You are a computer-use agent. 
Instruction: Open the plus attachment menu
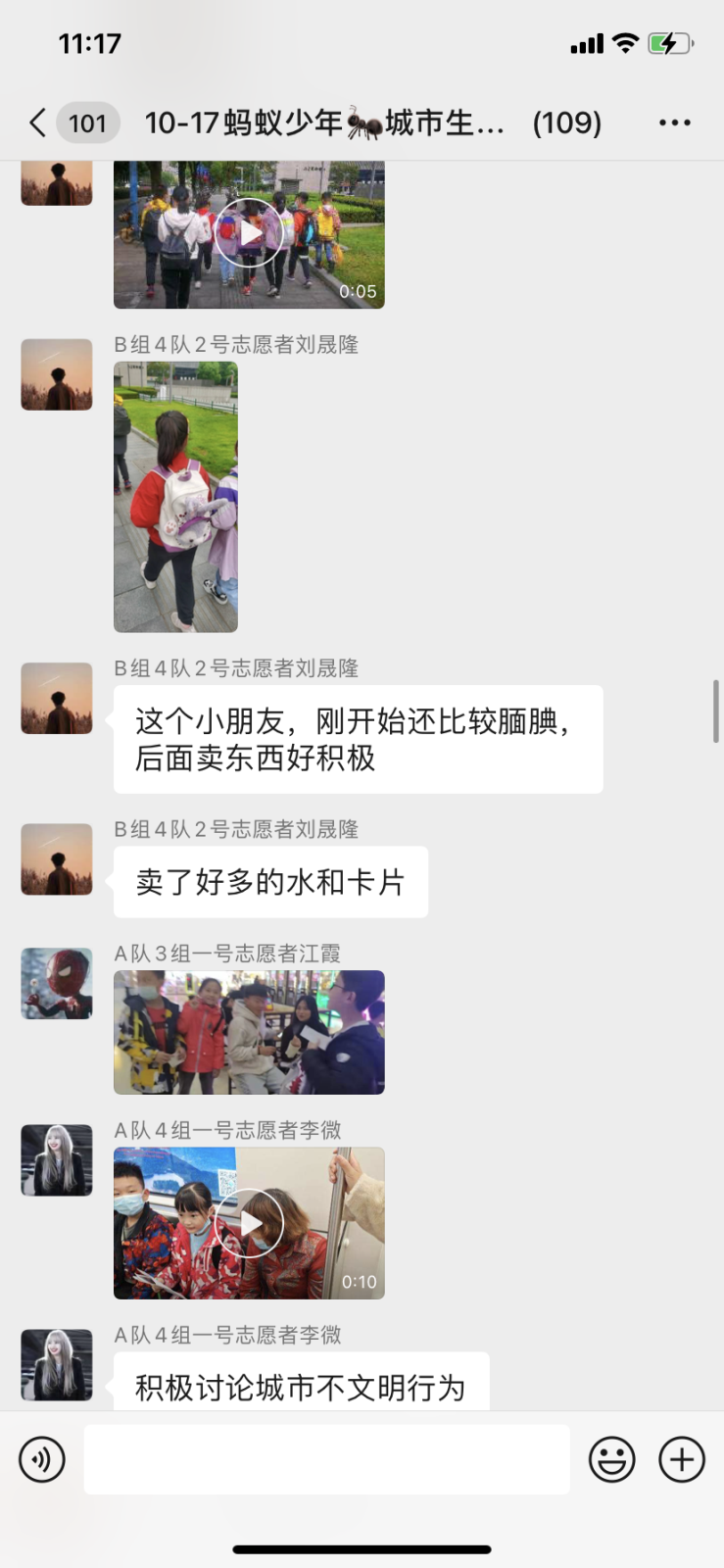[x=682, y=1459]
